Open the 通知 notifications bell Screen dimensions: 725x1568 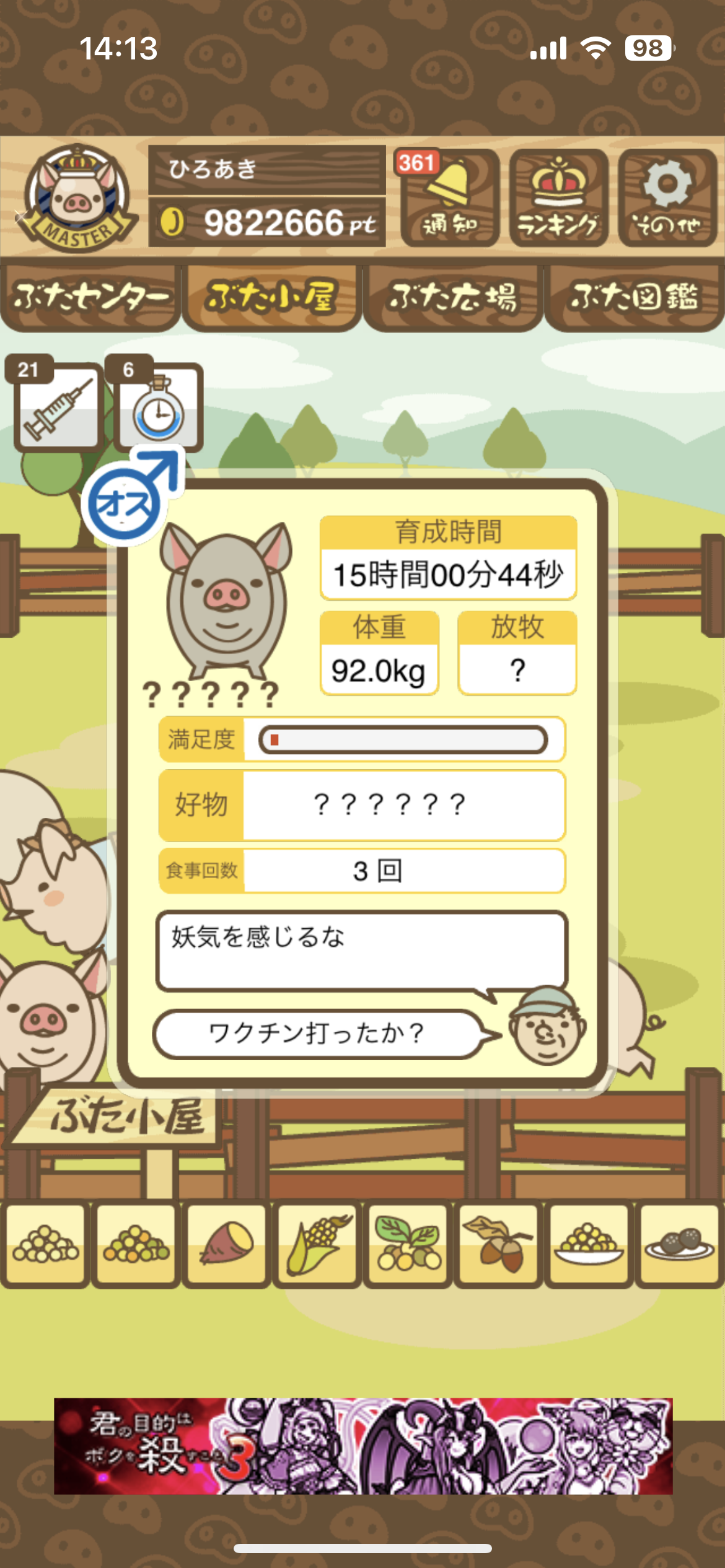click(x=450, y=198)
